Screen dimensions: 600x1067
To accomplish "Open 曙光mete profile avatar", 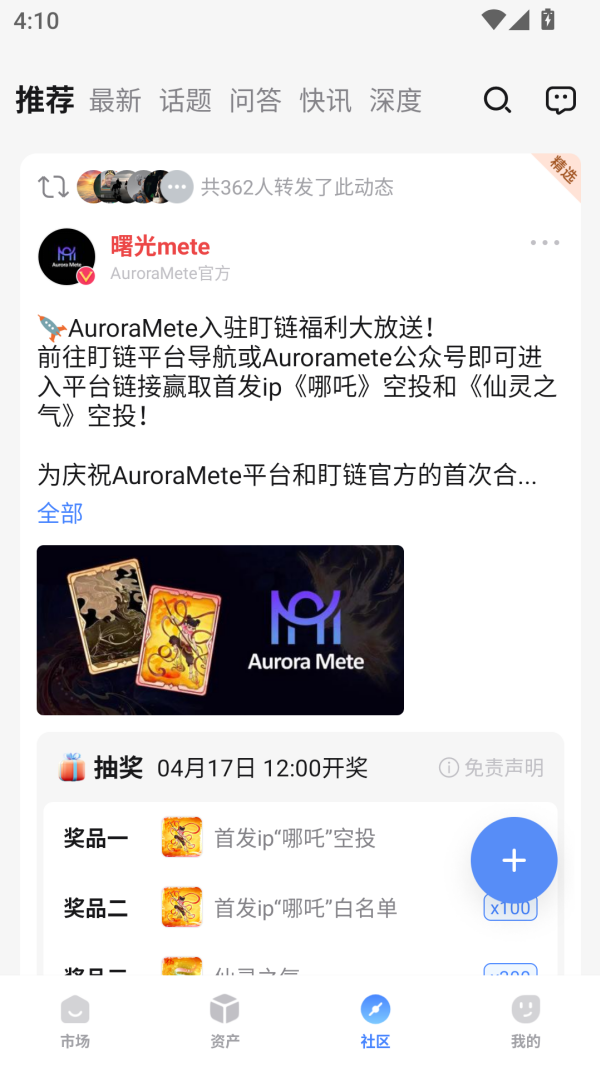I will click(67, 257).
